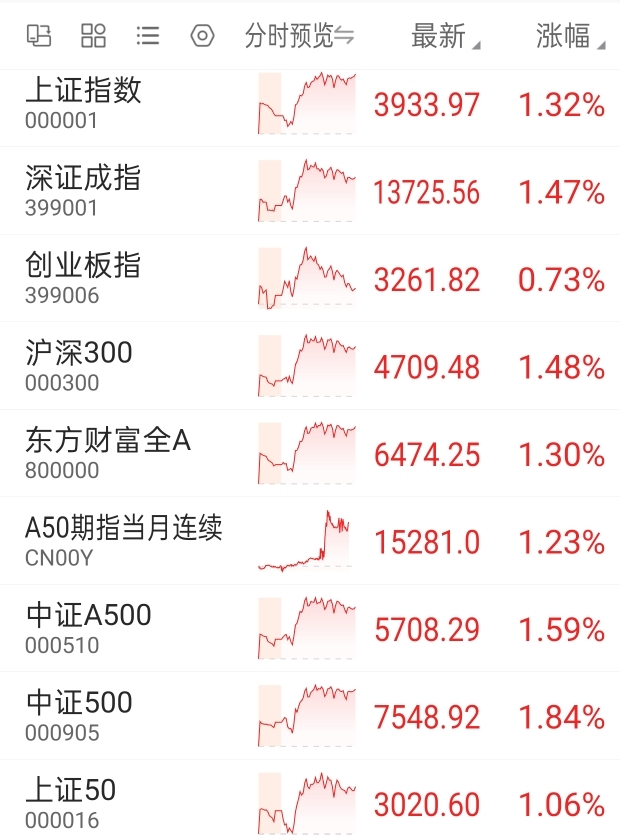The height and width of the screenshot is (835, 620).
Task: Open the 中证500 row
Action: (x=79, y=715)
